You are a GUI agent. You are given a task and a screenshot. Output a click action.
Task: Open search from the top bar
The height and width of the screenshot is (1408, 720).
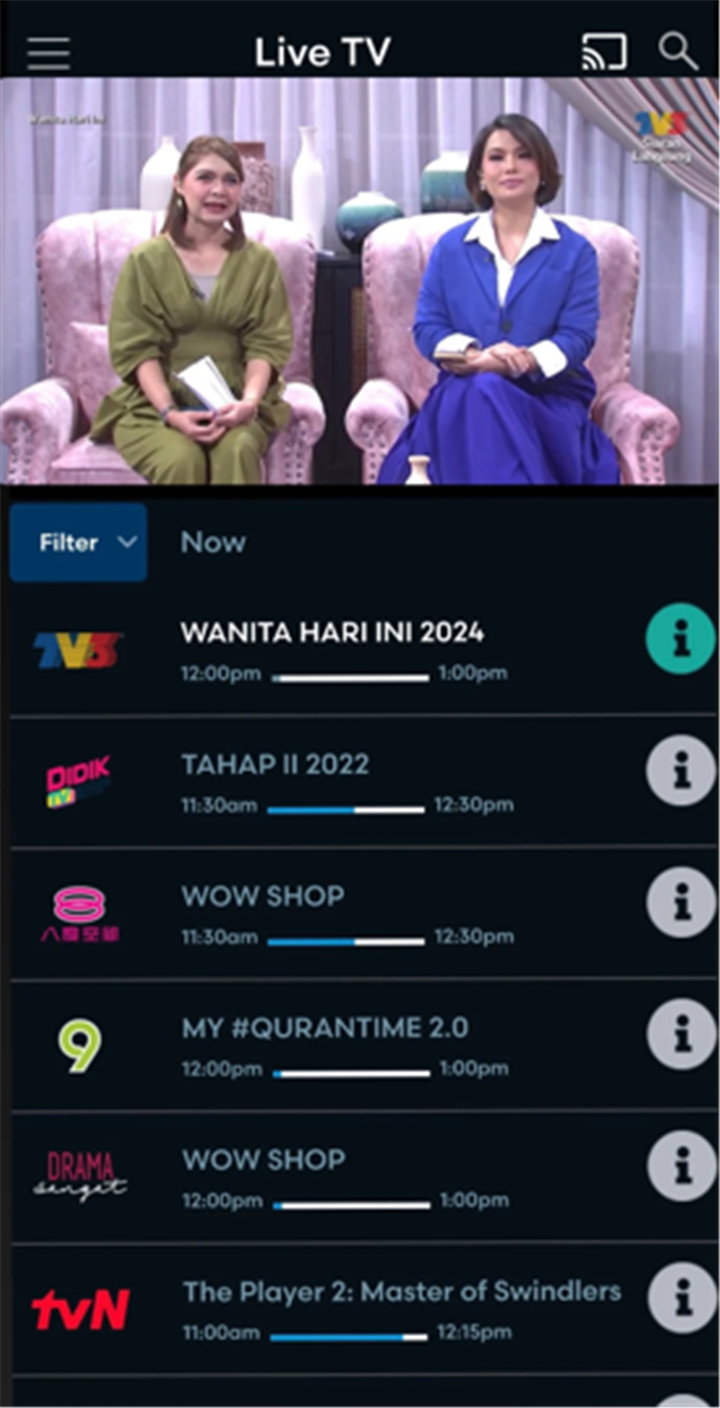click(678, 51)
